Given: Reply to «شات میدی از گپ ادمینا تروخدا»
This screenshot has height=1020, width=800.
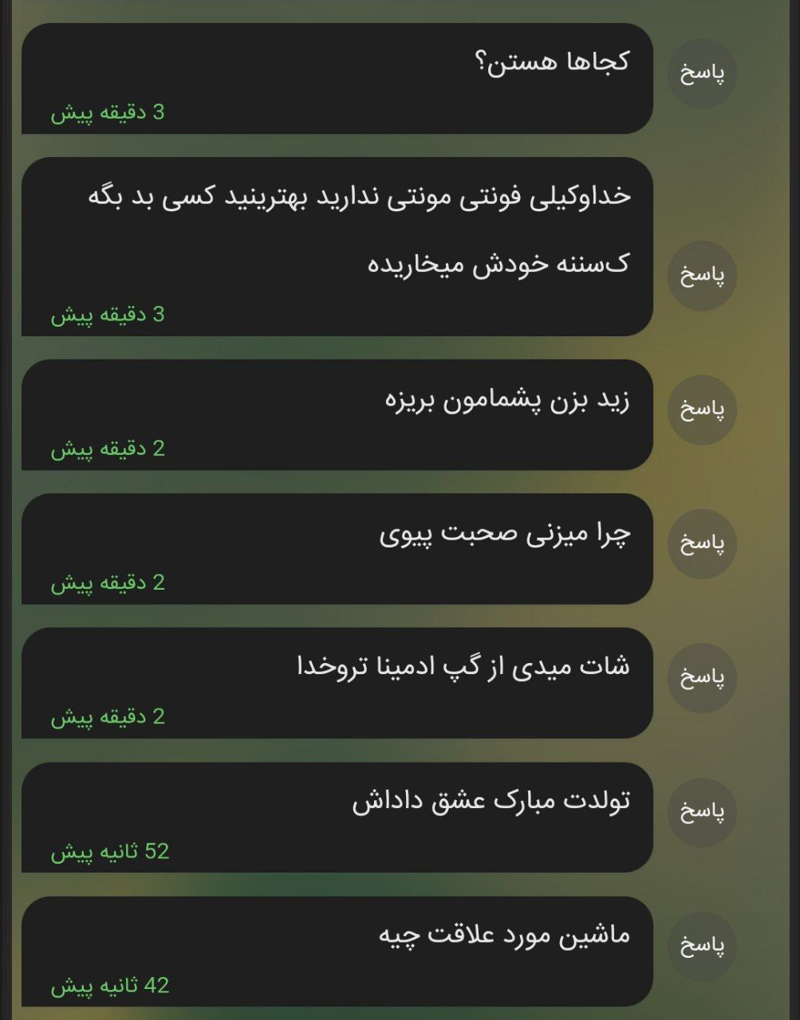Looking at the screenshot, I should 702,677.
